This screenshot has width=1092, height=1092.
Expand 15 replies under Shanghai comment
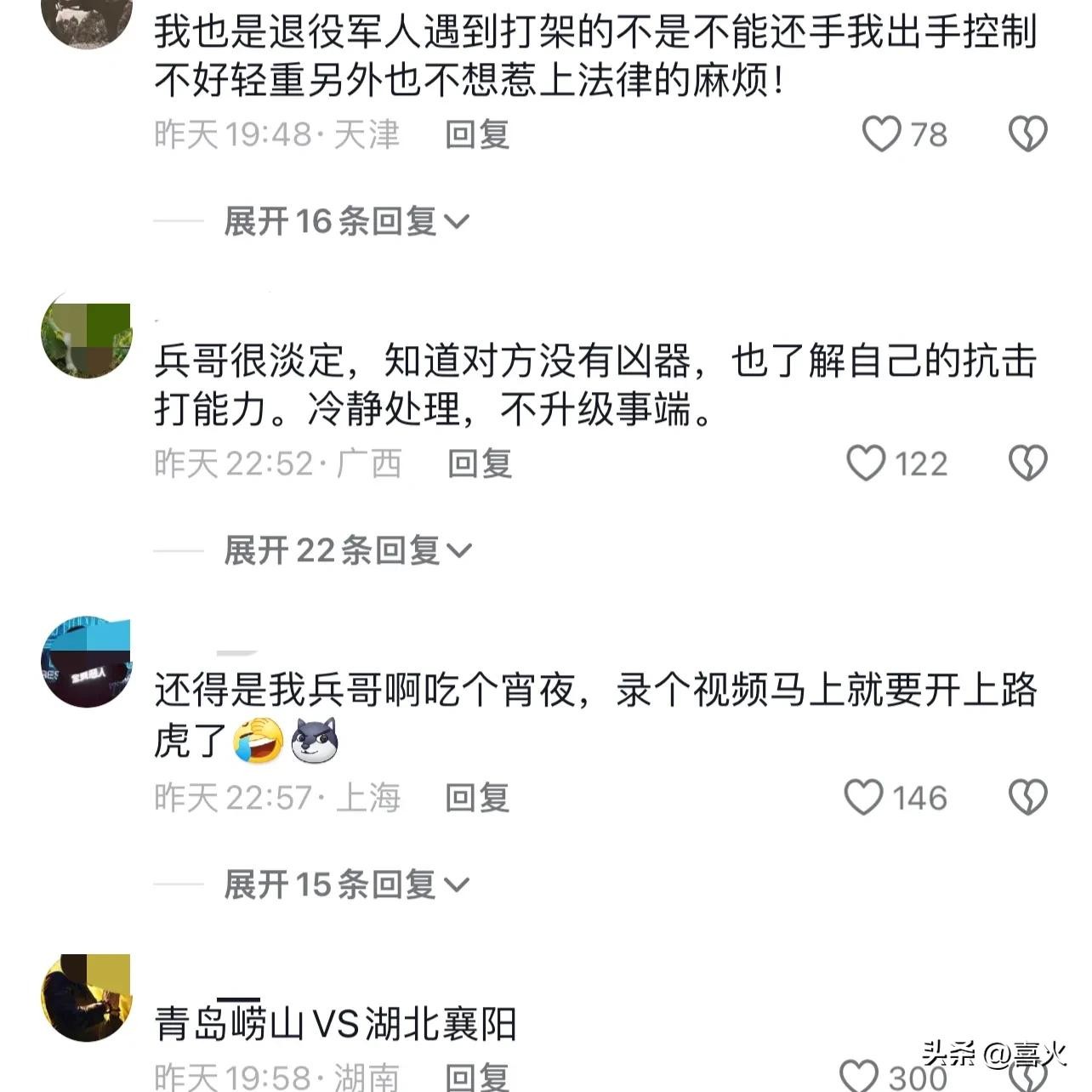pyautogui.click(x=346, y=884)
